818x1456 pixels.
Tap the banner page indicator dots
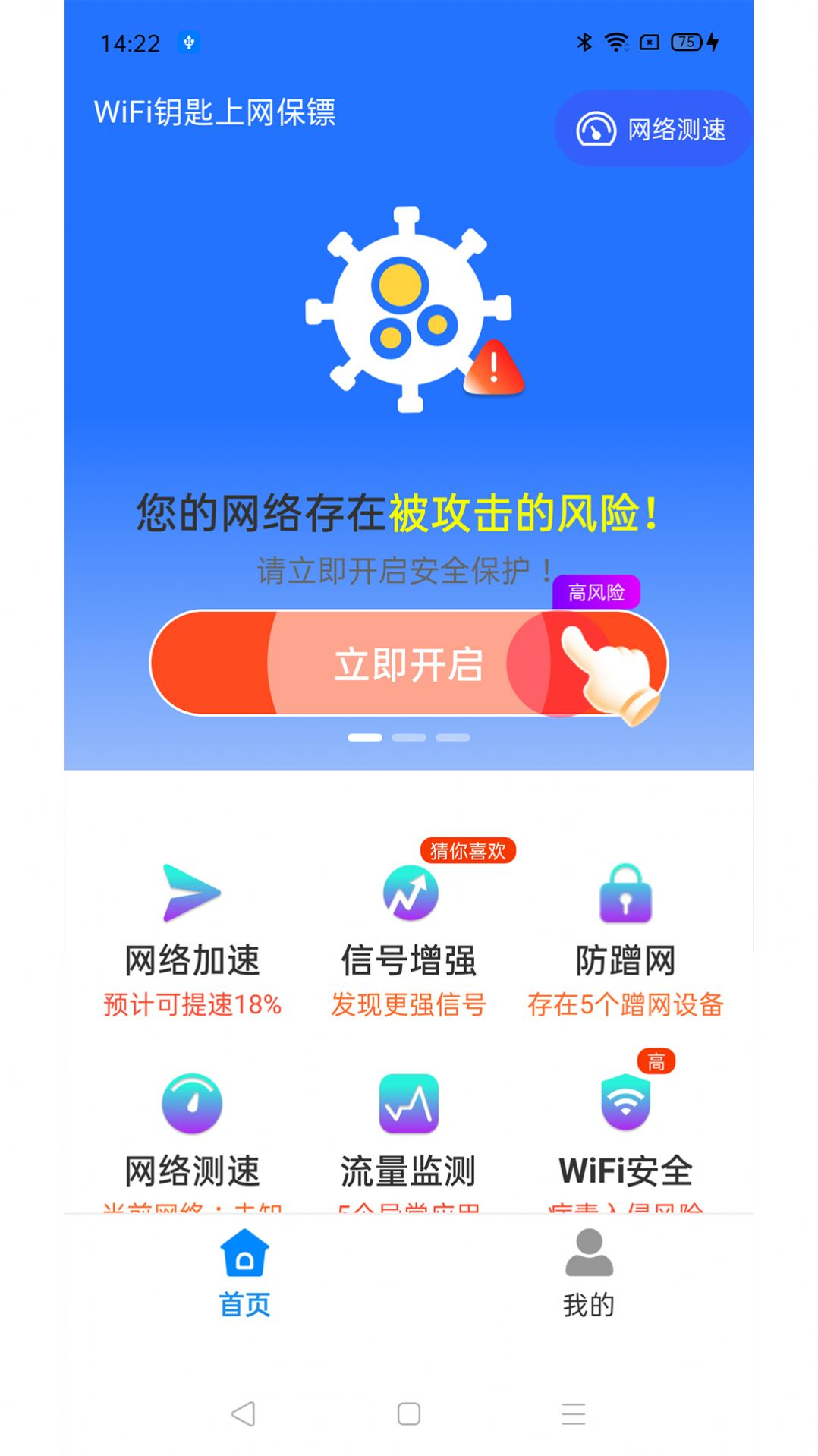[x=408, y=737]
